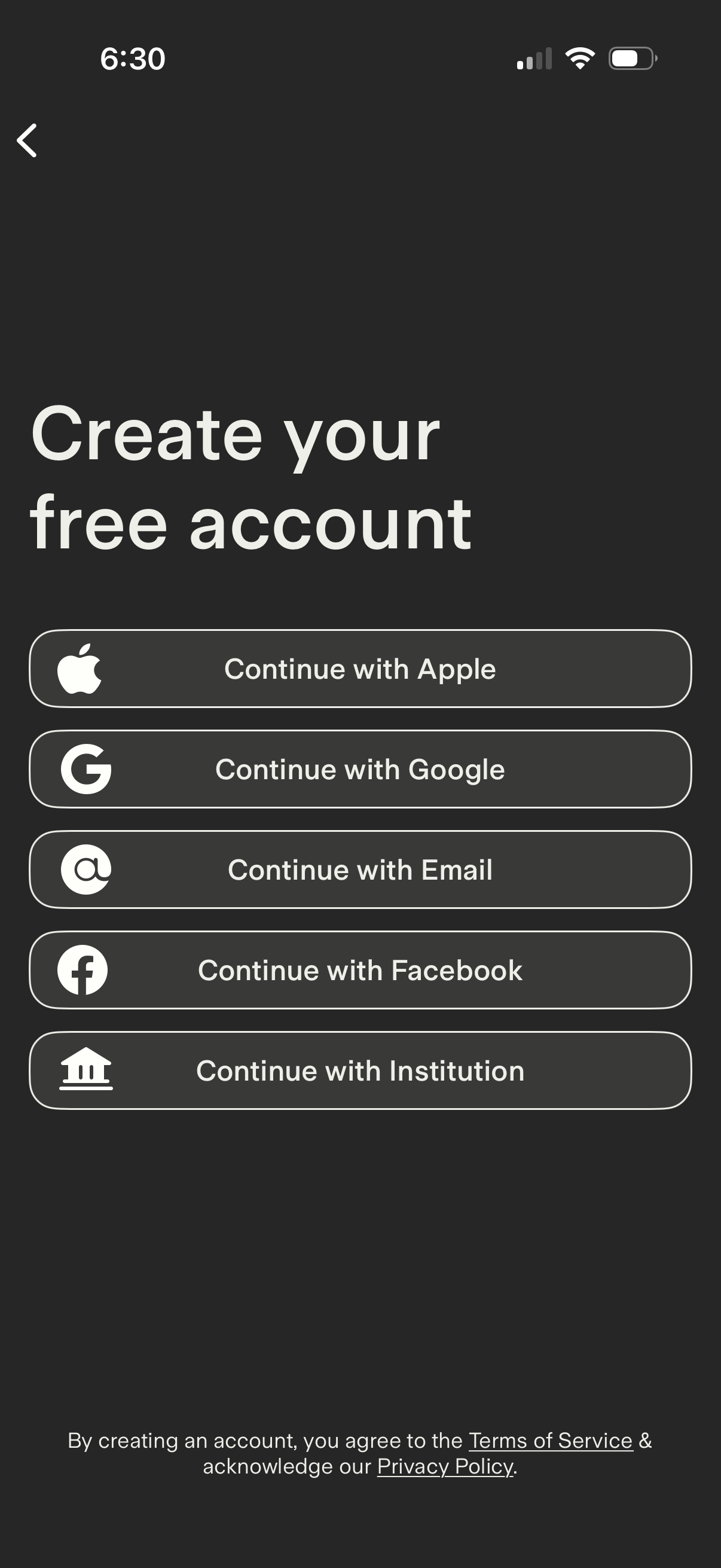721x1568 pixels.
Task: Click the Create your free account heading
Action: pyautogui.click(x=252, y=481)
